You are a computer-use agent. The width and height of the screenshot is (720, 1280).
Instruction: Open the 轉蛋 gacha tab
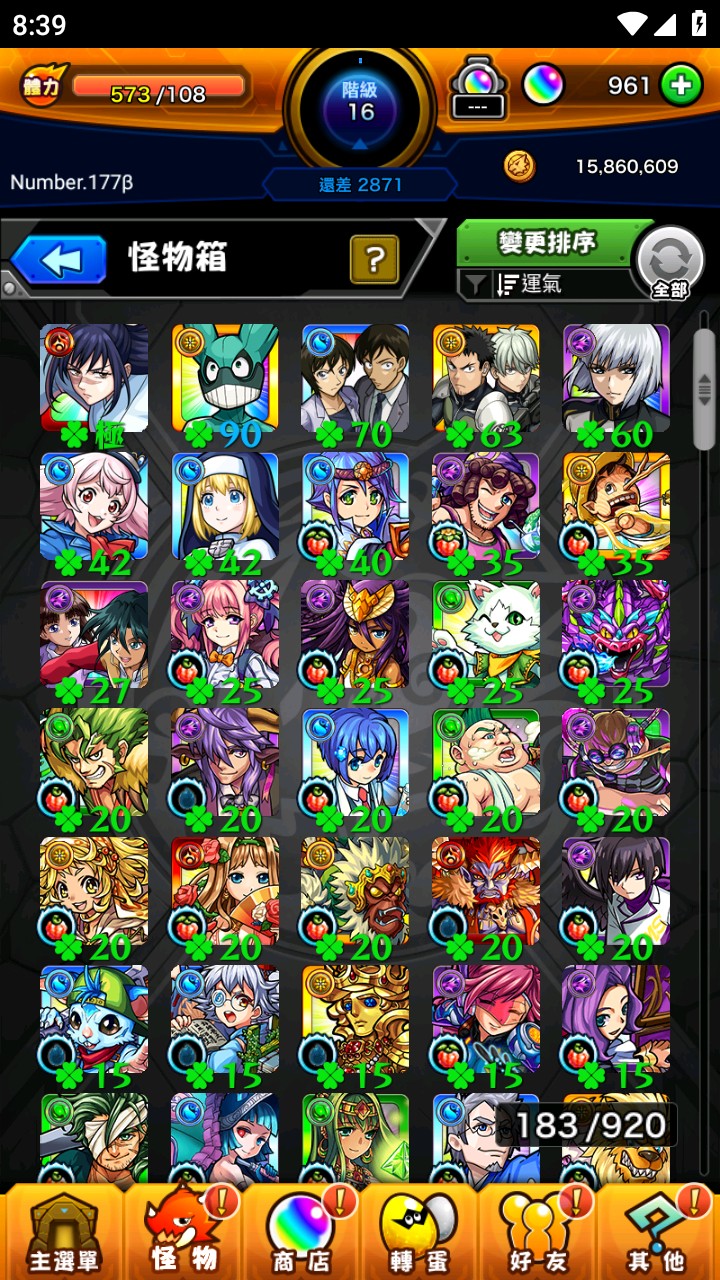[419, 1232]
